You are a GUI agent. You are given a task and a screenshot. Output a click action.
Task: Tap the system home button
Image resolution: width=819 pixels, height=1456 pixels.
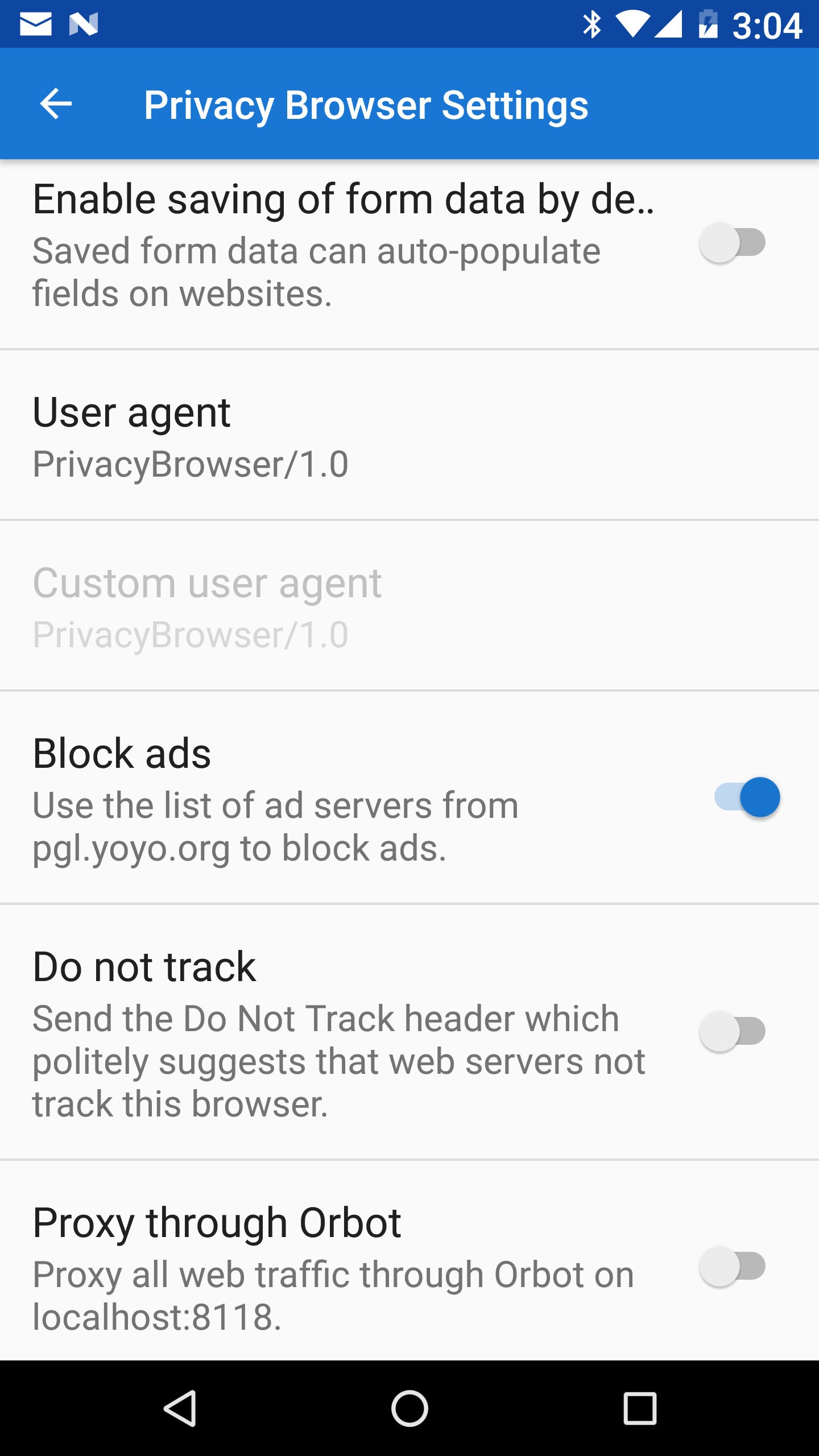(x=409, y=1408)
